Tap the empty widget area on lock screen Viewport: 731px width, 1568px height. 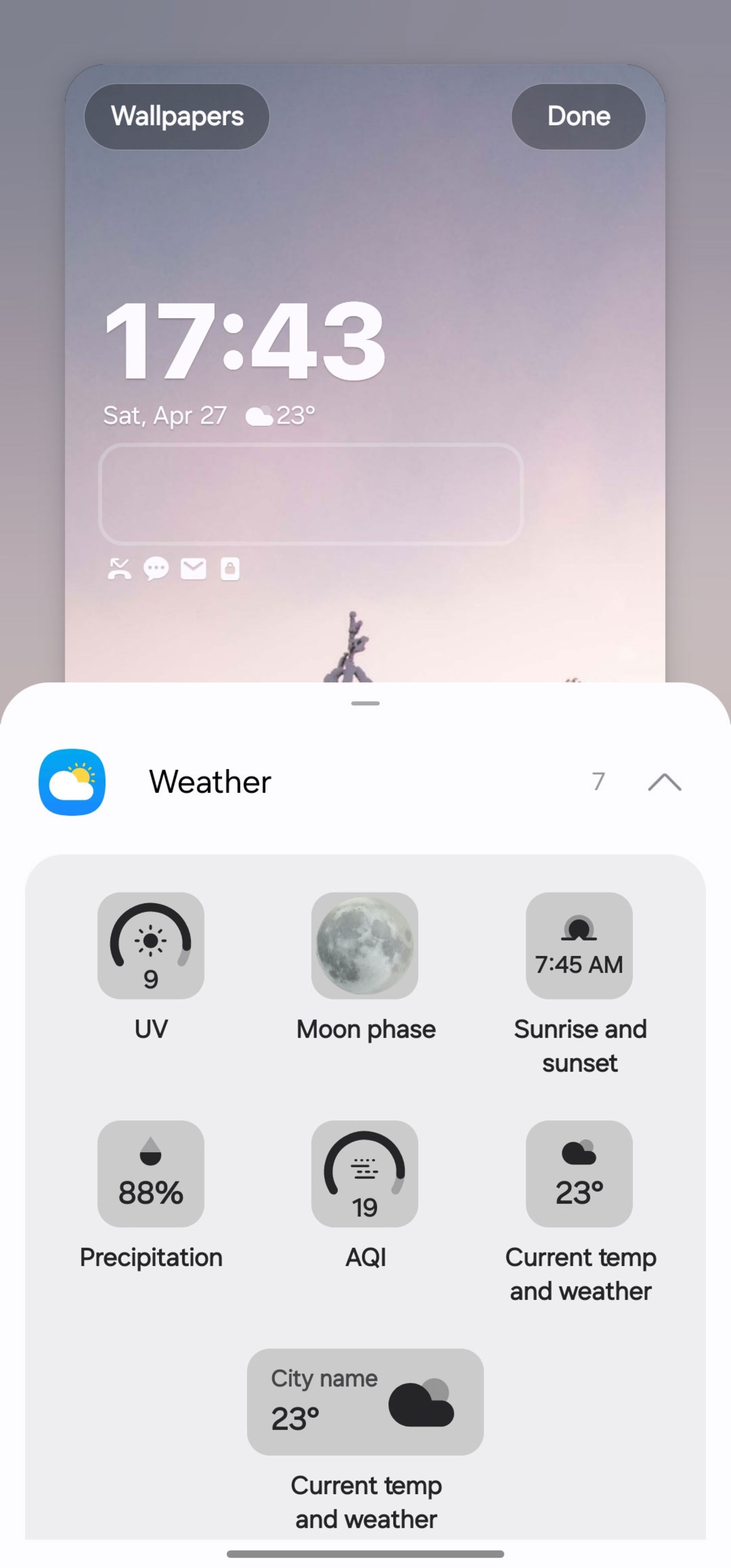click(x=310, y=494)
